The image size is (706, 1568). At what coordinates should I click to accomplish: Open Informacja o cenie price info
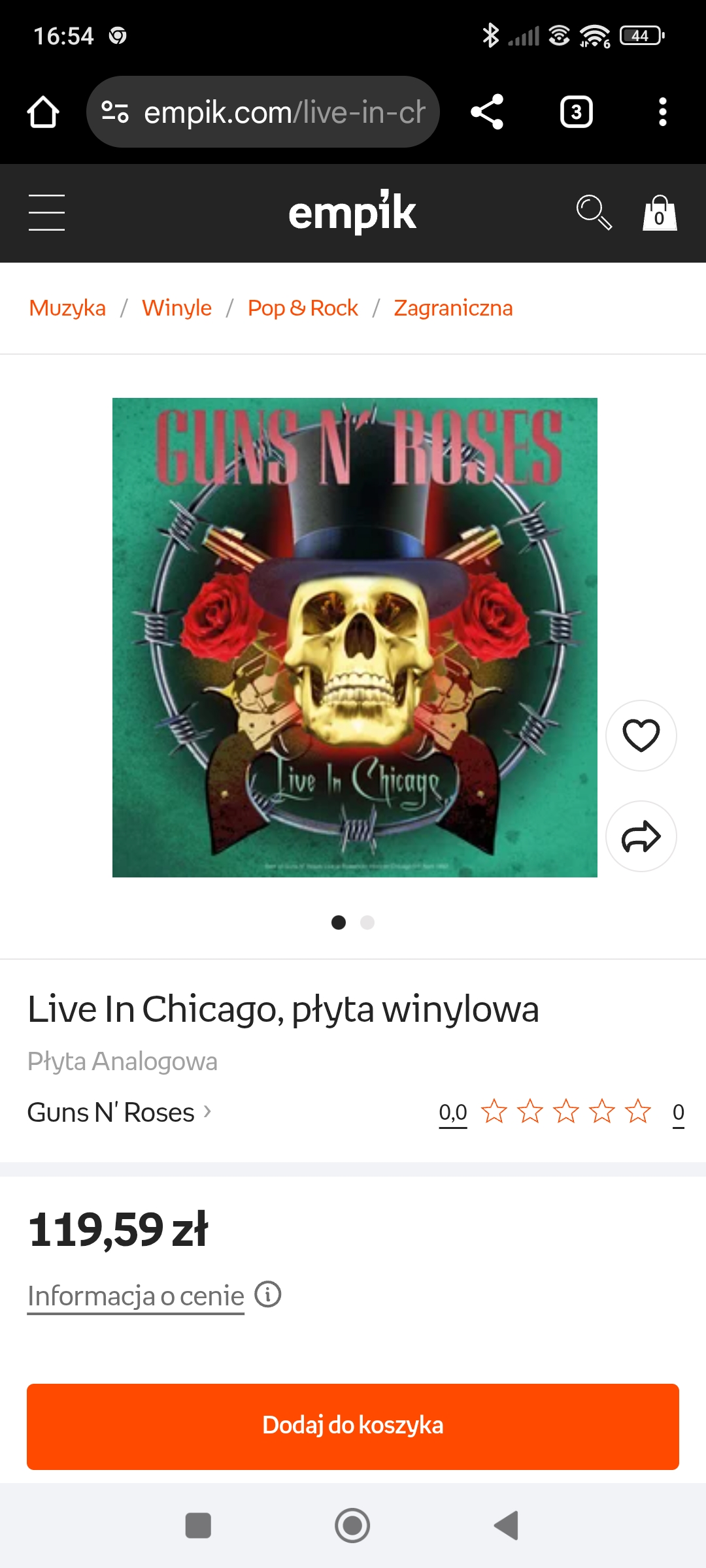pos(136,1296)
